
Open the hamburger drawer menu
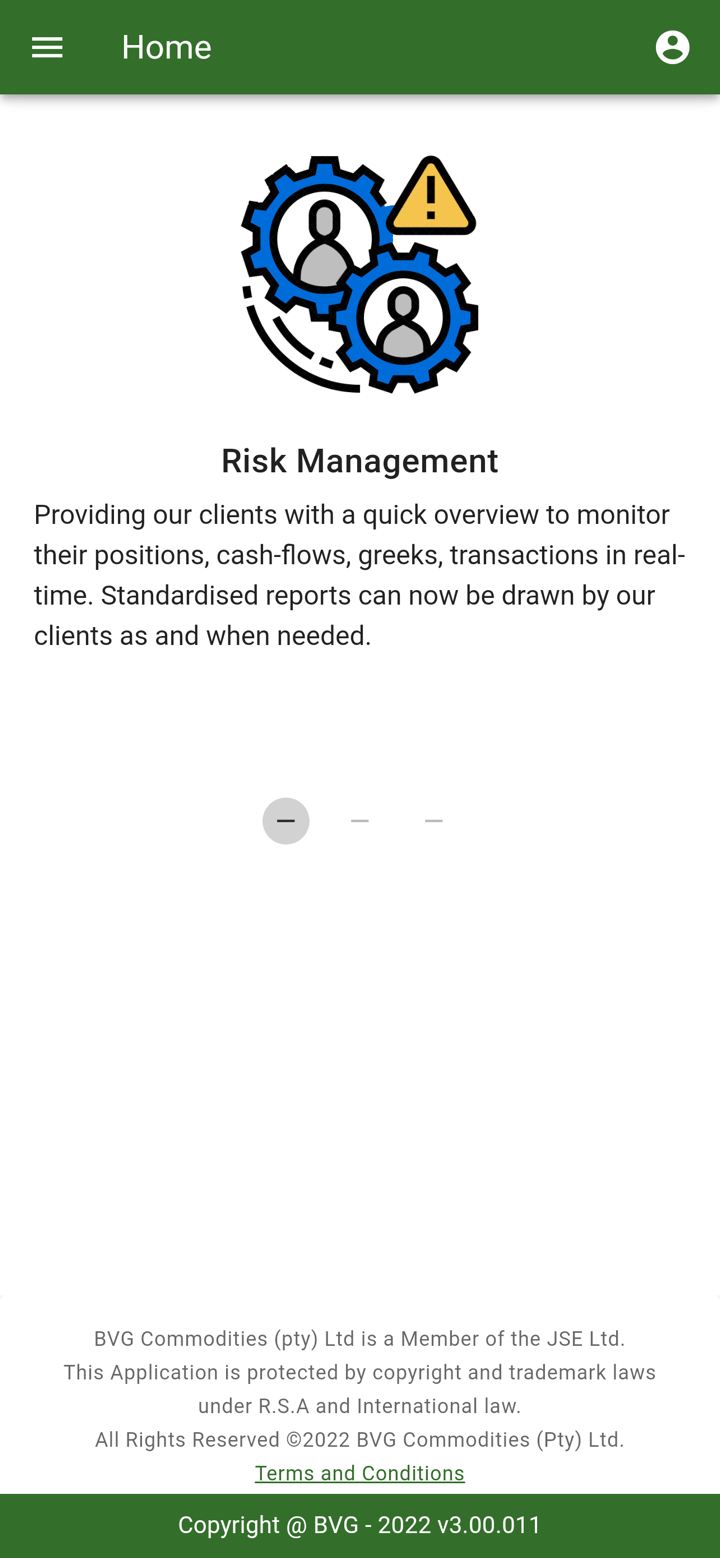(x=47, y=47)
